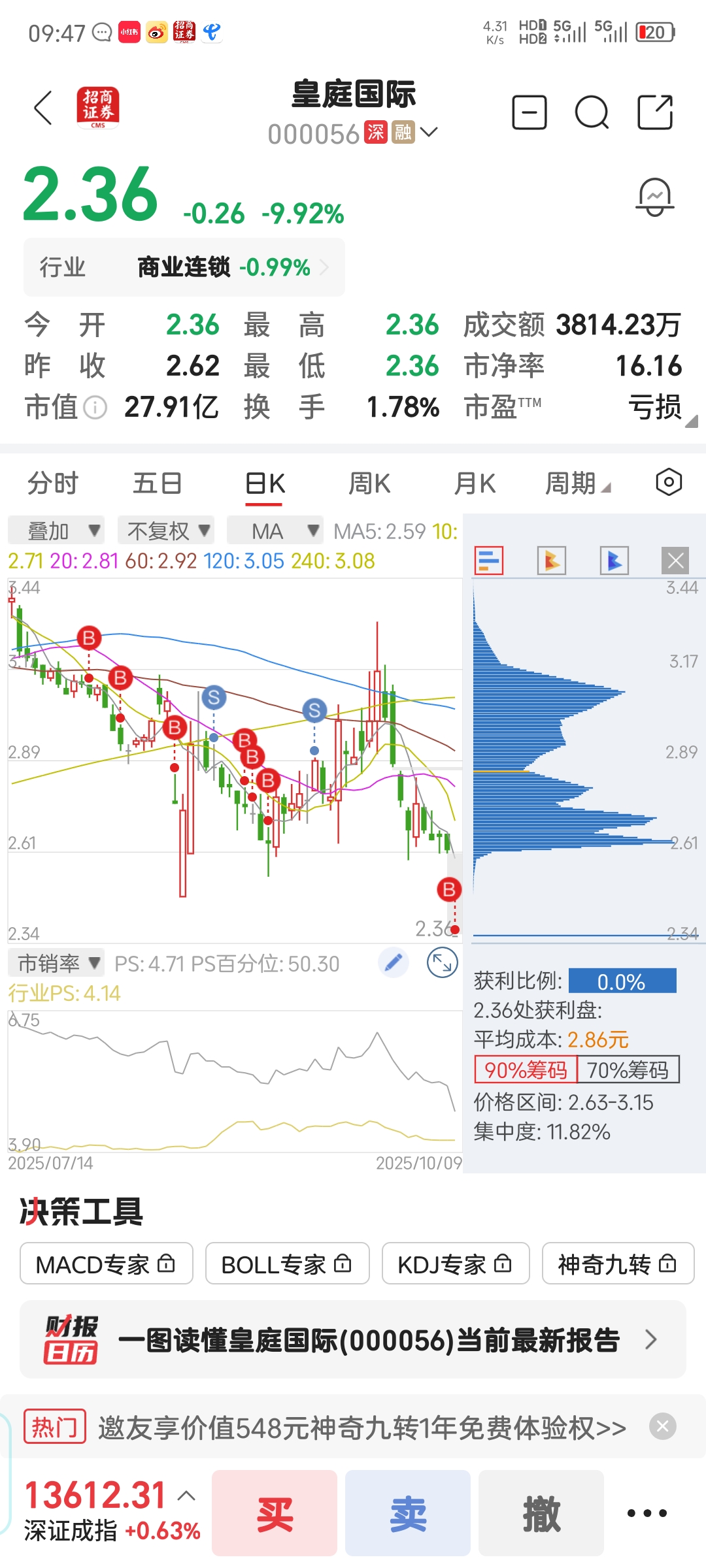Select the 周K chart tab
The height and width of the screenshot is (1568, 706).
tap(369, 484)
